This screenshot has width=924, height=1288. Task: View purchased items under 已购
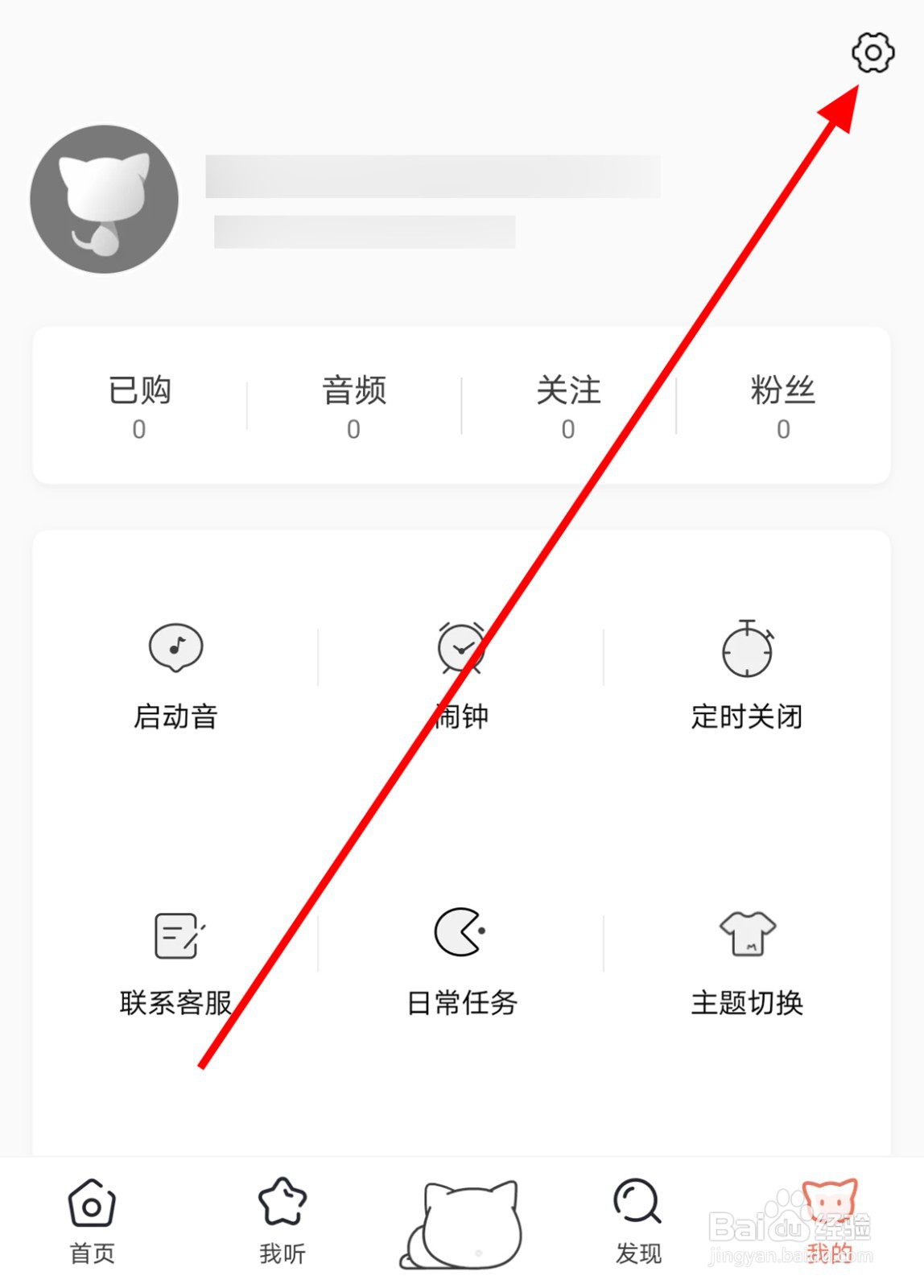138,407
